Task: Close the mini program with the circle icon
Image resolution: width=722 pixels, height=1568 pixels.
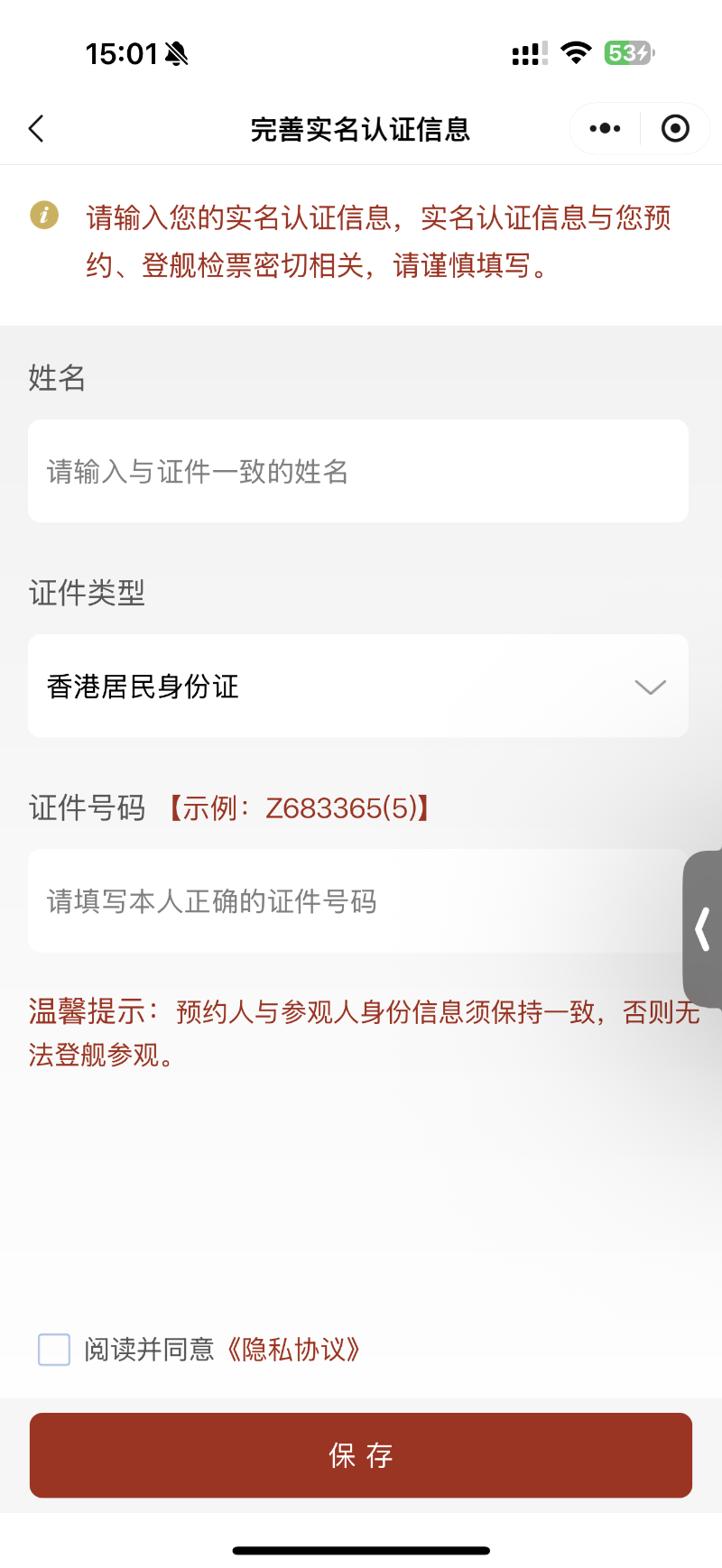Action: [675, 129]
